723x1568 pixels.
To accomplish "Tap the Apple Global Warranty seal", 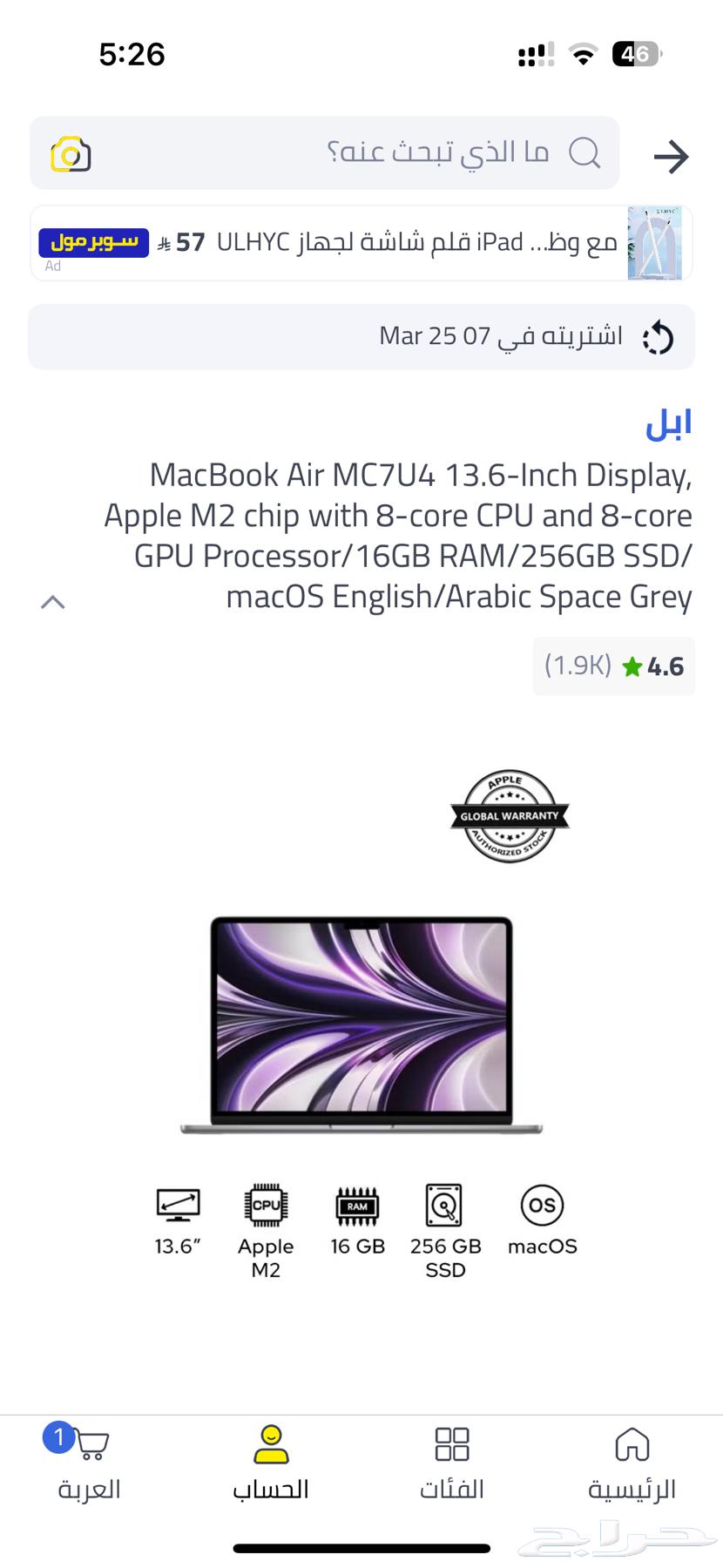I will click(x=509, y=816).
